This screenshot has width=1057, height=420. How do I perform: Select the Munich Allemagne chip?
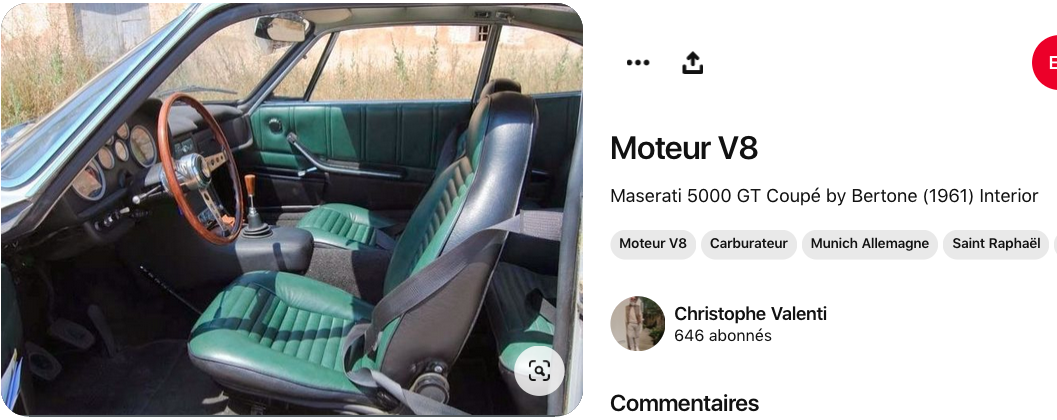coord(869,244)
